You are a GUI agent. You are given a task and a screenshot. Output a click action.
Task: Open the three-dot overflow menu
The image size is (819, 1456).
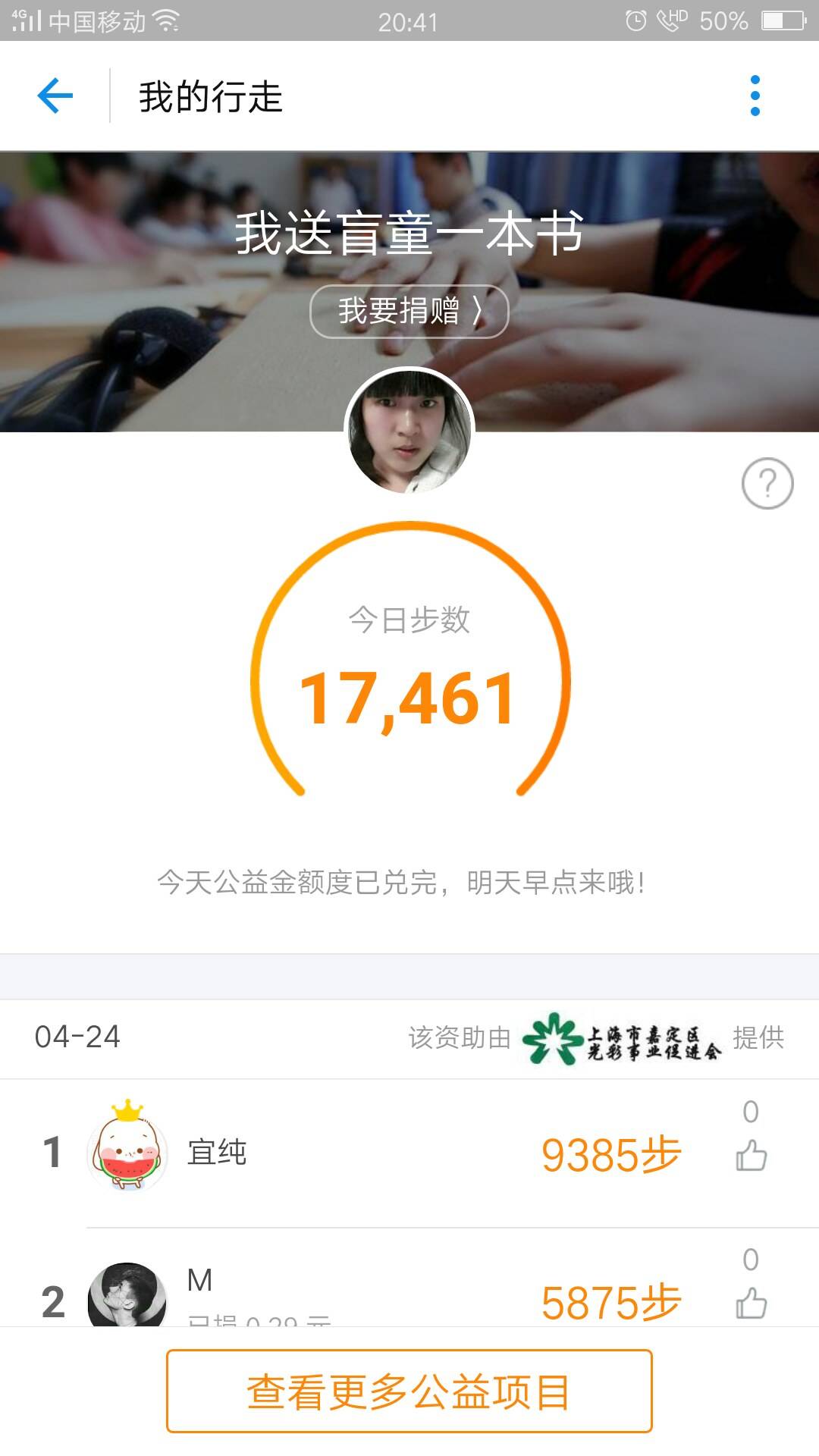pyautogui.click(x=755, y=96)
